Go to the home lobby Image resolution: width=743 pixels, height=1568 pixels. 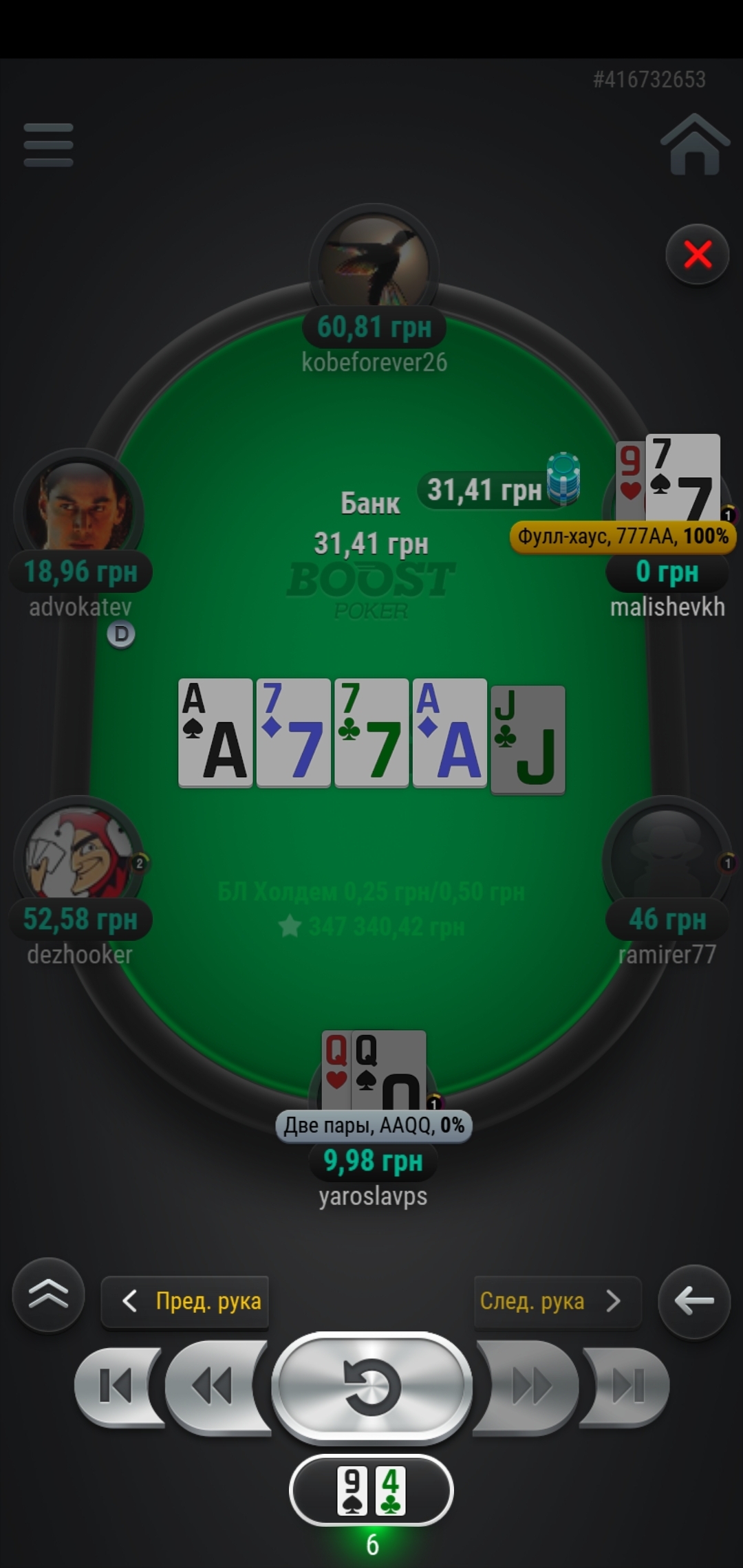click(695, 144)
